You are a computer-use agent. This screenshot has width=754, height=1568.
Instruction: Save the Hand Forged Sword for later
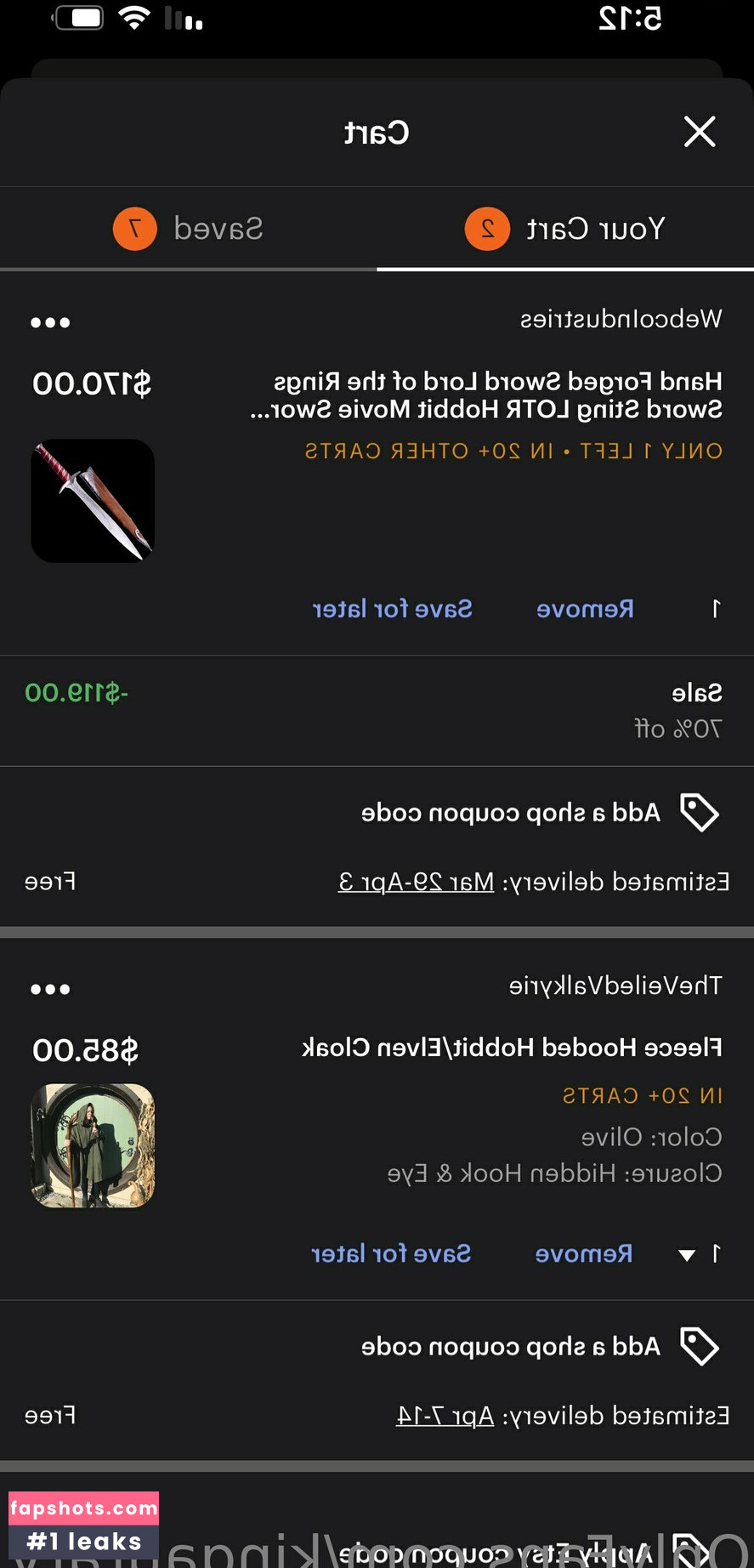[x=393, y=609]
